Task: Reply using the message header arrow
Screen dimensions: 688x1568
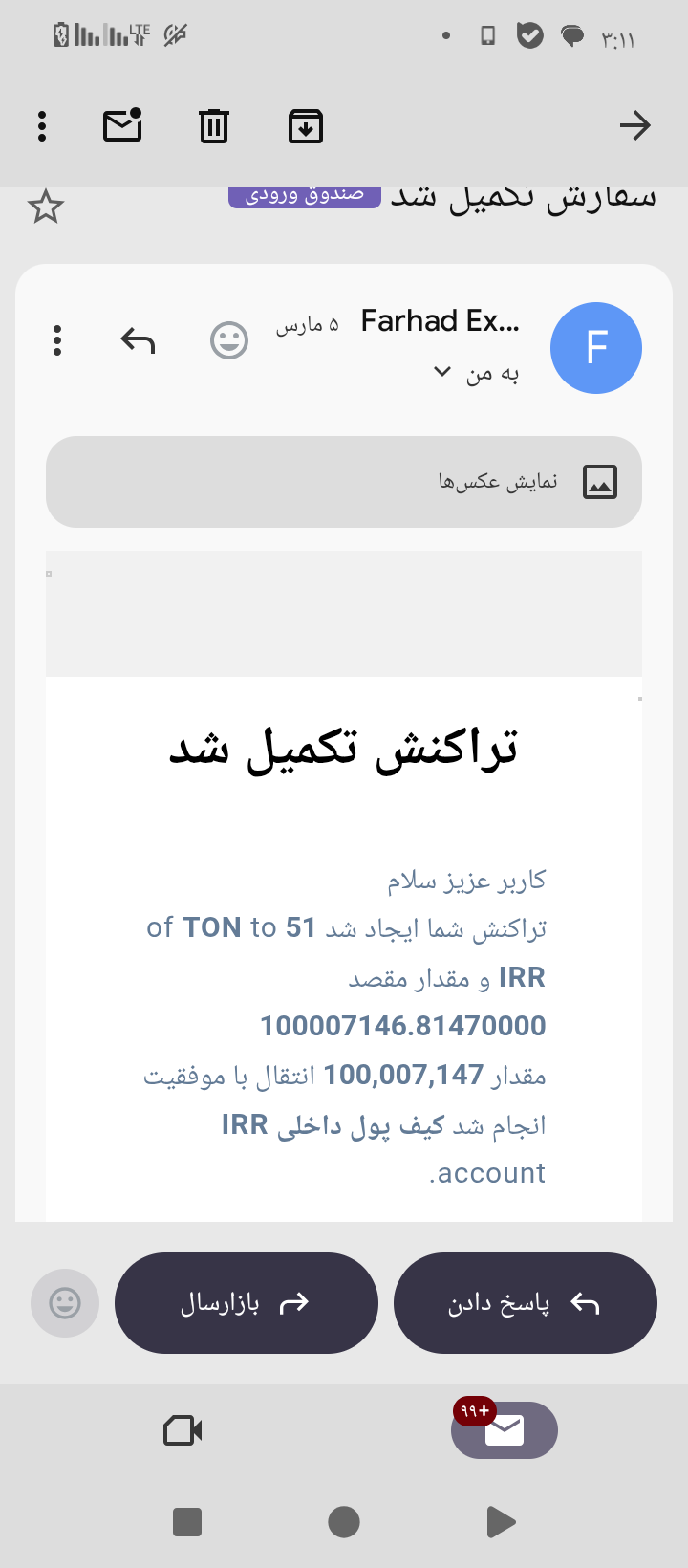Action: (138, 340)
